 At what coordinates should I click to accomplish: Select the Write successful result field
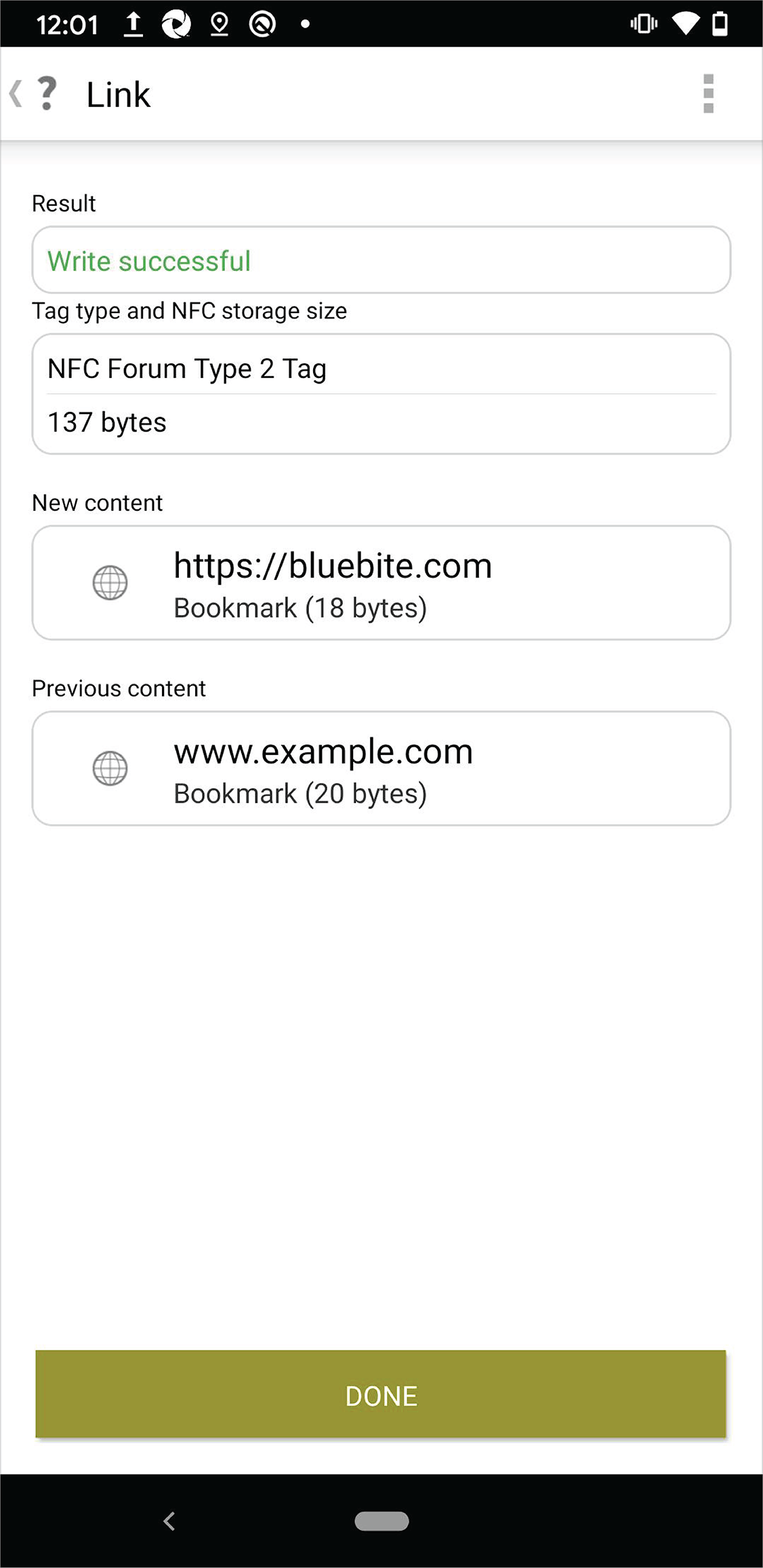[x=381, y=260]
